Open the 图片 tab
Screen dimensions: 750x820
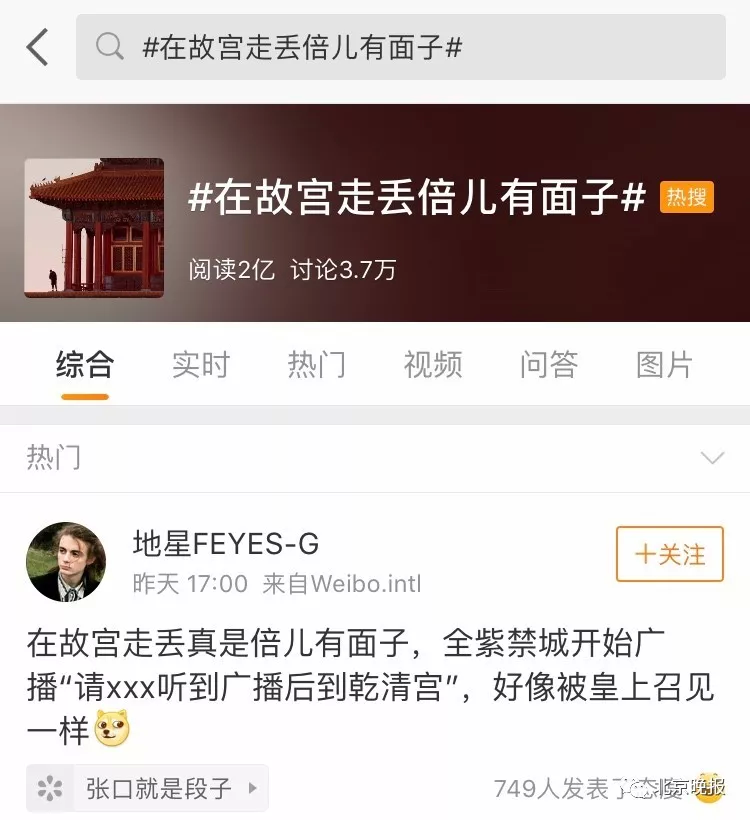pos(664,364)
